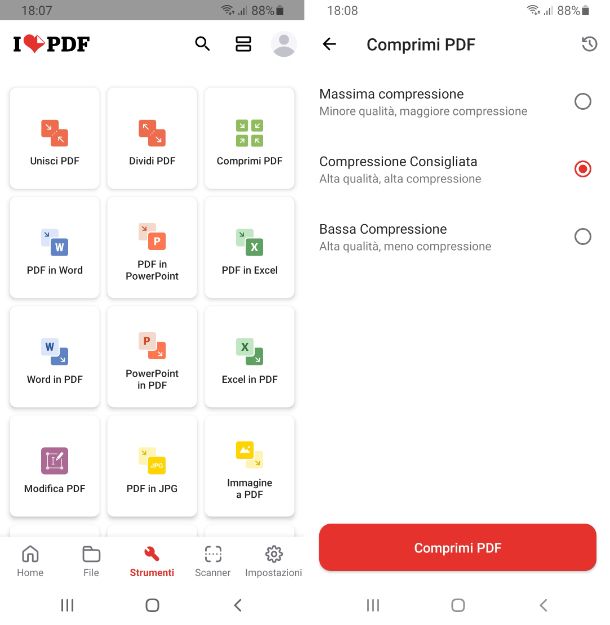Open the Comprimi PDF tool tile

coord(249,138)
